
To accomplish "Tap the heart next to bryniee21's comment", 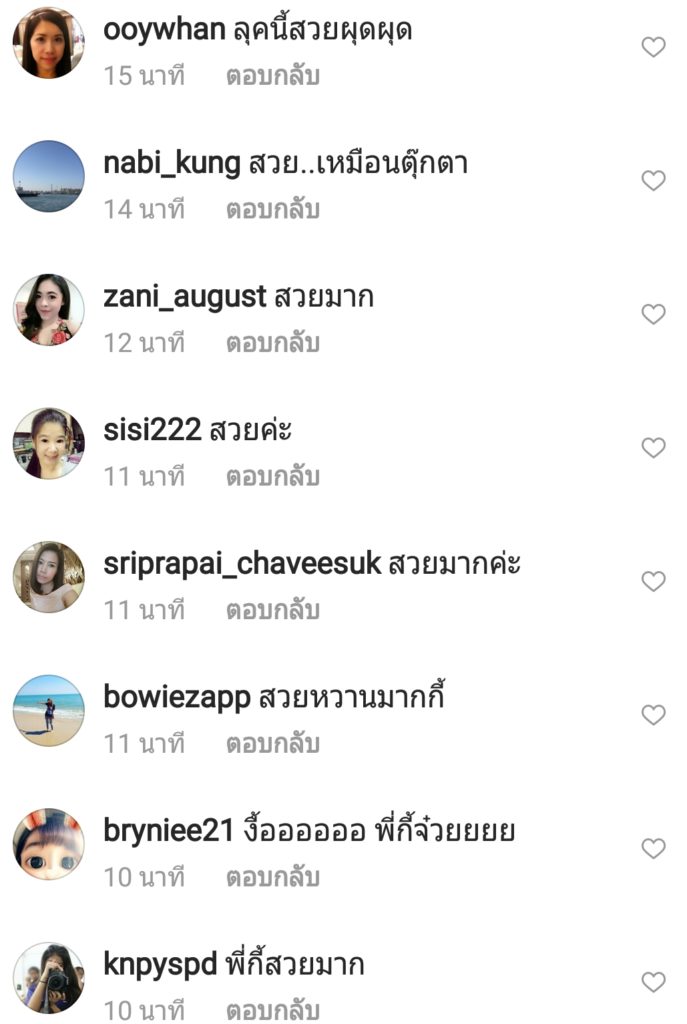I will [653, 849].
